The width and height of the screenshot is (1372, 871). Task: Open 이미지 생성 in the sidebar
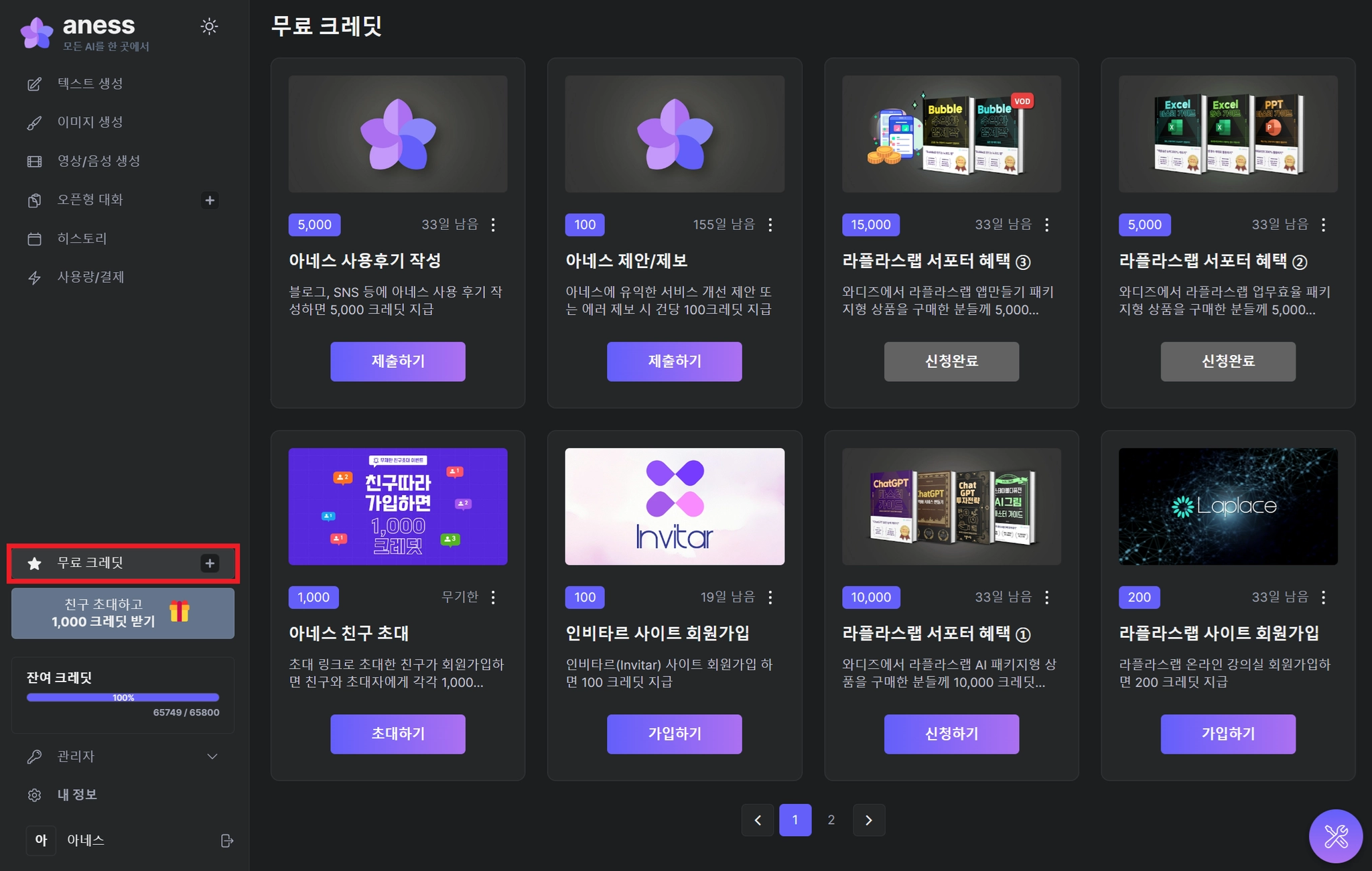[x=90, y=122]
